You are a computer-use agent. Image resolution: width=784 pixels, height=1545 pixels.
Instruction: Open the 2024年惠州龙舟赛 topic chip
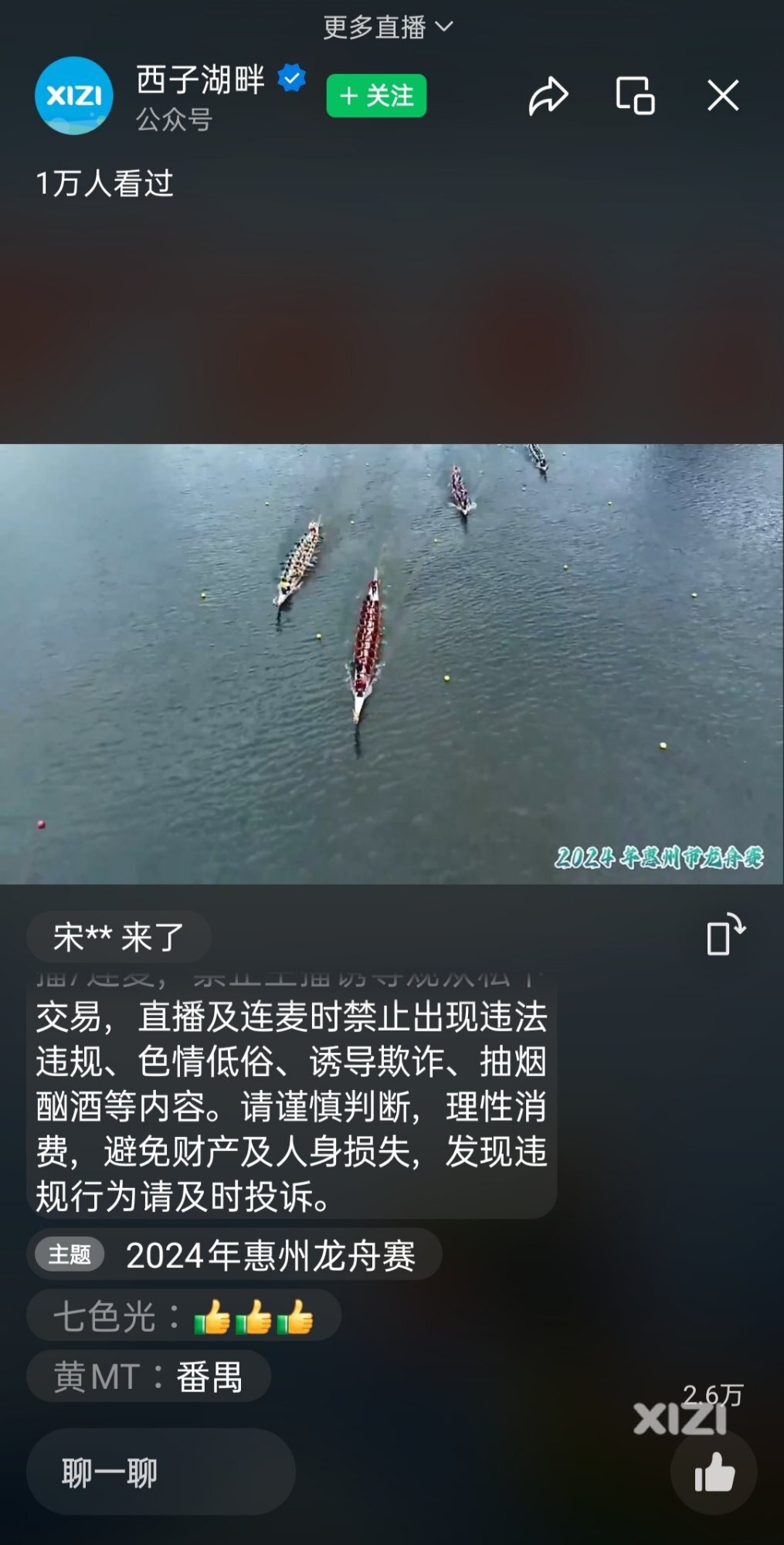coord(235,1255)
